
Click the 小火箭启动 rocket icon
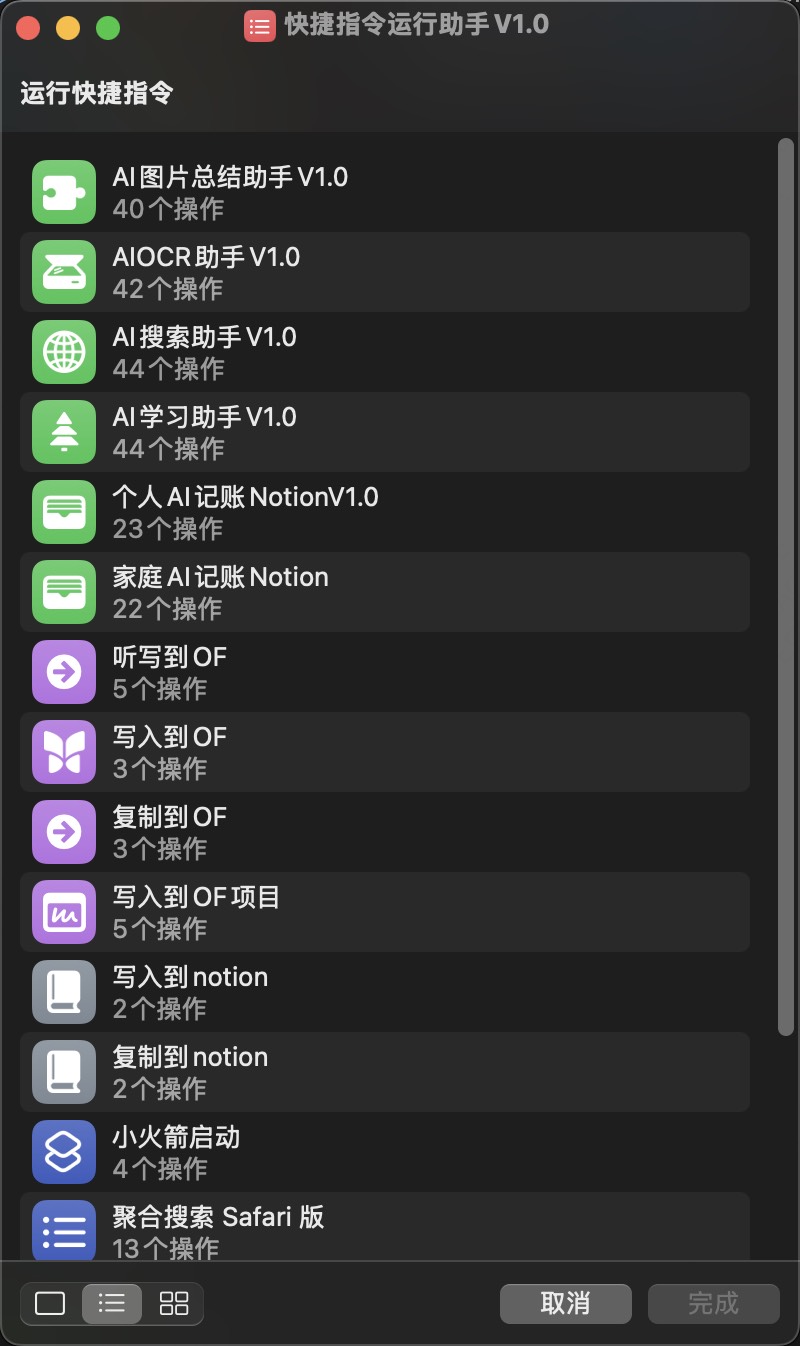[x=63, y=1151]
